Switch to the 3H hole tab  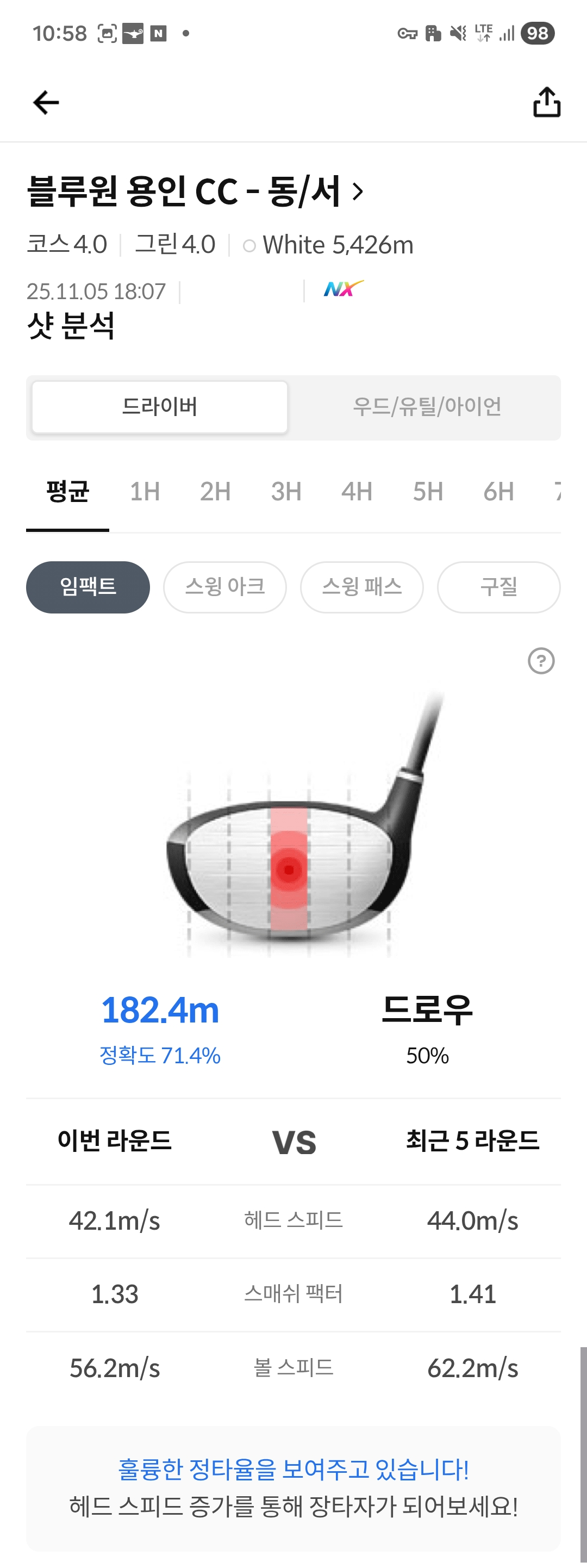point(286,491)
